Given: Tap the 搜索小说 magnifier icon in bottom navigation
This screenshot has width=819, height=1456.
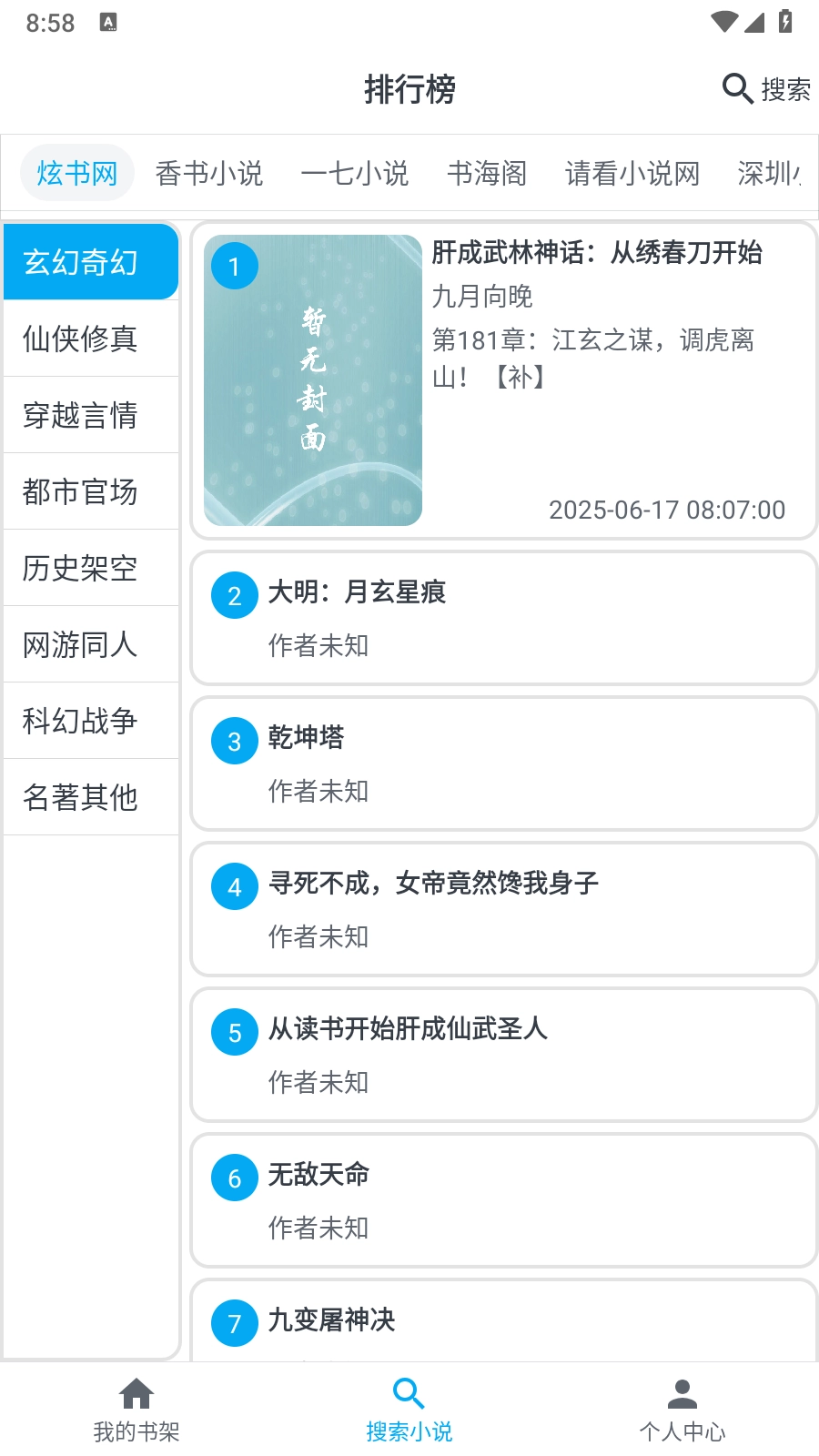Looking at the screenshot, I should pos(409,1395).
